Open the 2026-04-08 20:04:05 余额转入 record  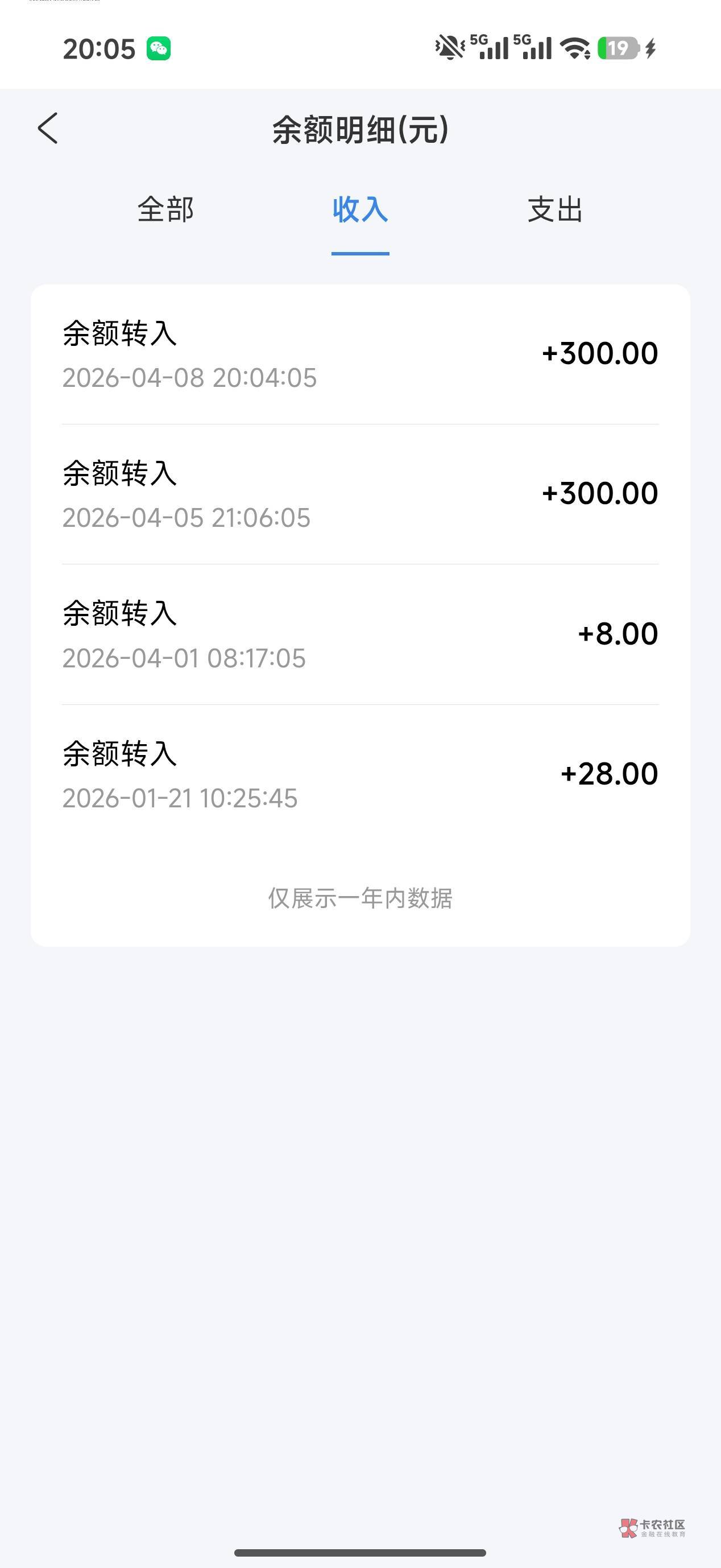pos(360,354)
